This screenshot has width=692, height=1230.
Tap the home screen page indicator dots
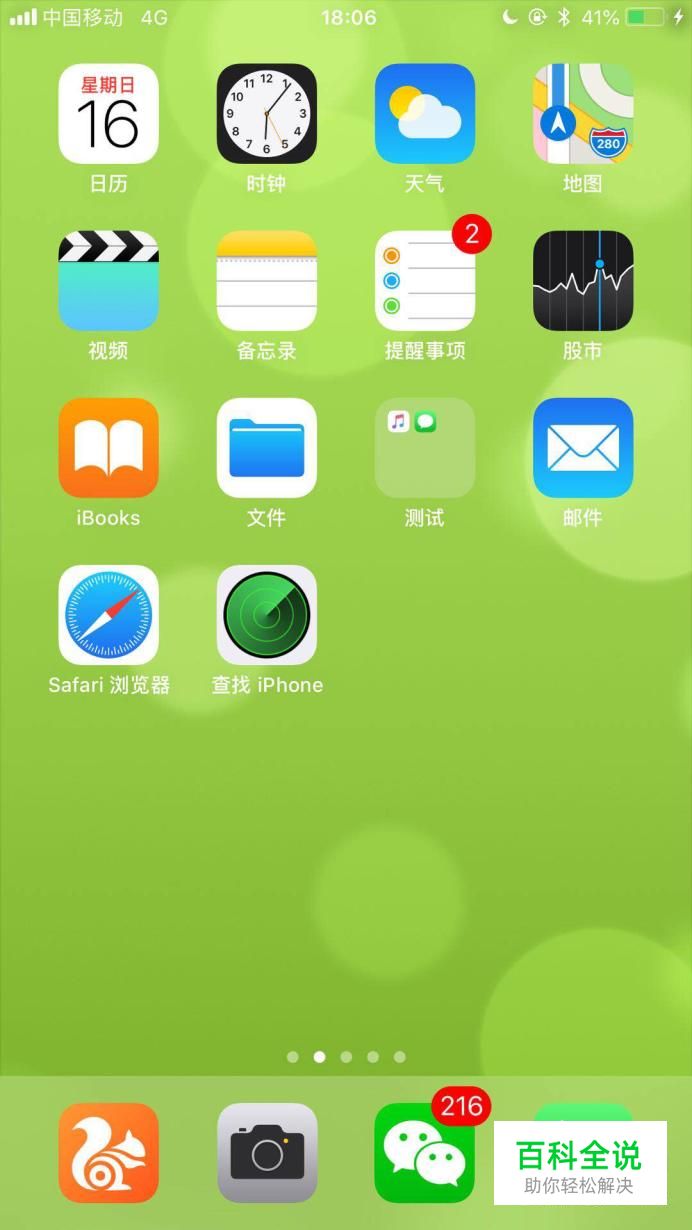346,1056
